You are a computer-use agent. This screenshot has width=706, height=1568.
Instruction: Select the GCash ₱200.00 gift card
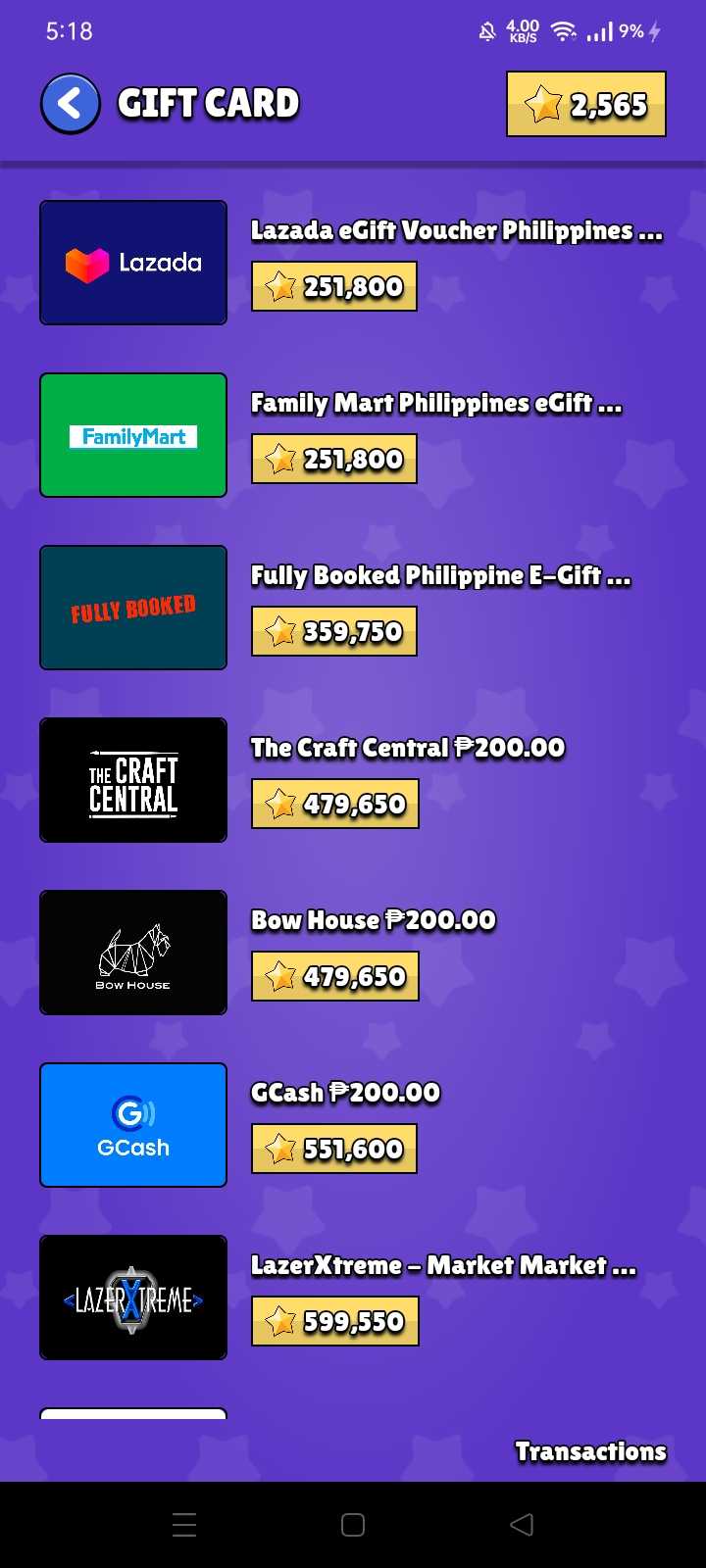(133, 1125)
